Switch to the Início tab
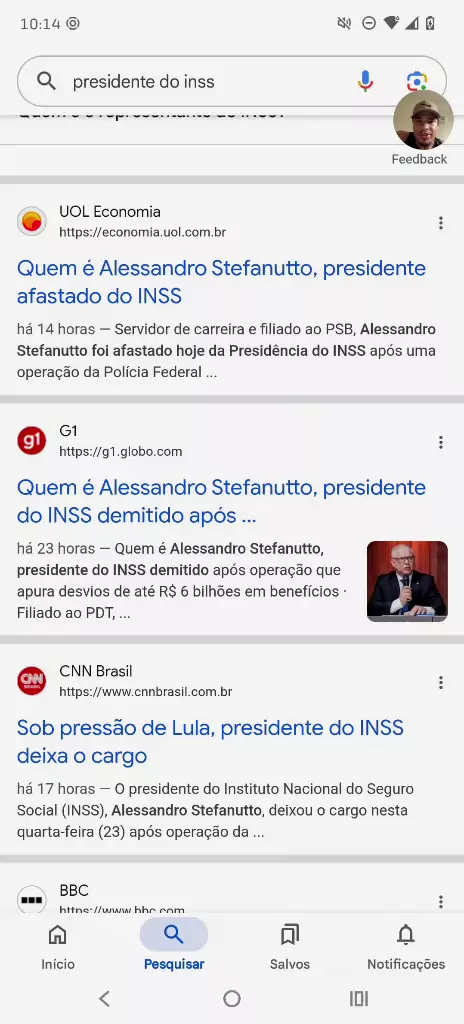This screenshot has width=464, height=1024. [58, 947]
